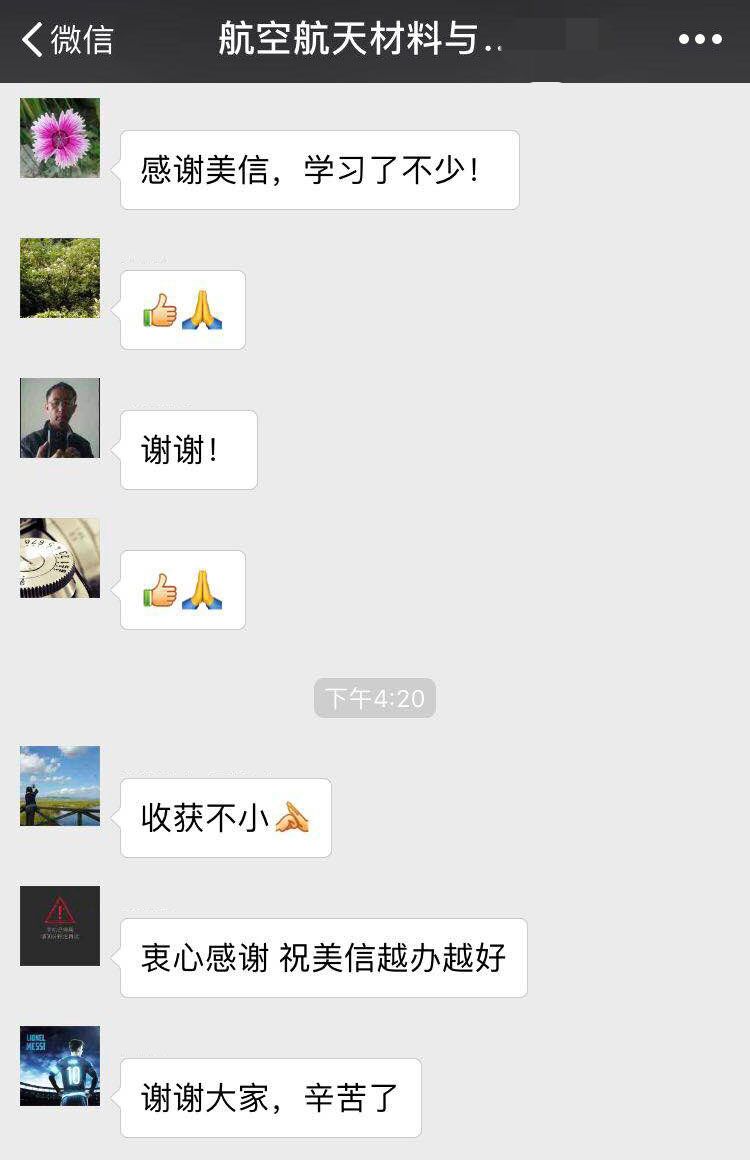Viewport: 750px width, 1160px height.
Task: Open the camera dial avatar's profile
Action: (60, 558)
